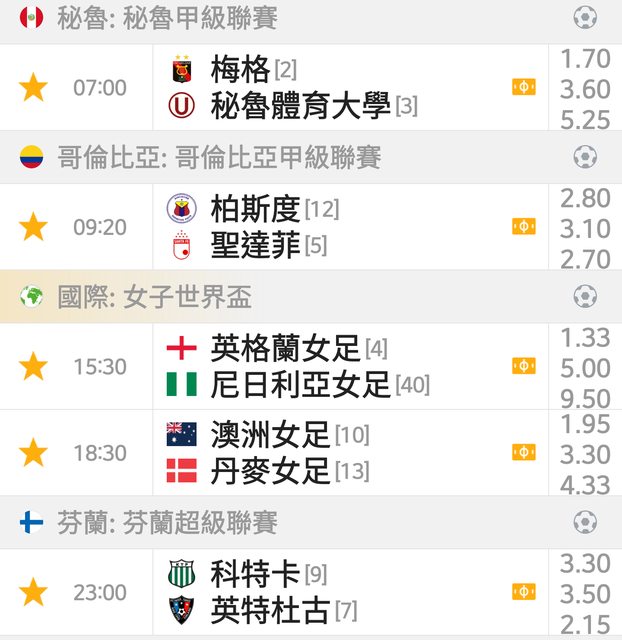Tap the soccer ball icon beside 芬蘭超級聯賽

point(585,522)
